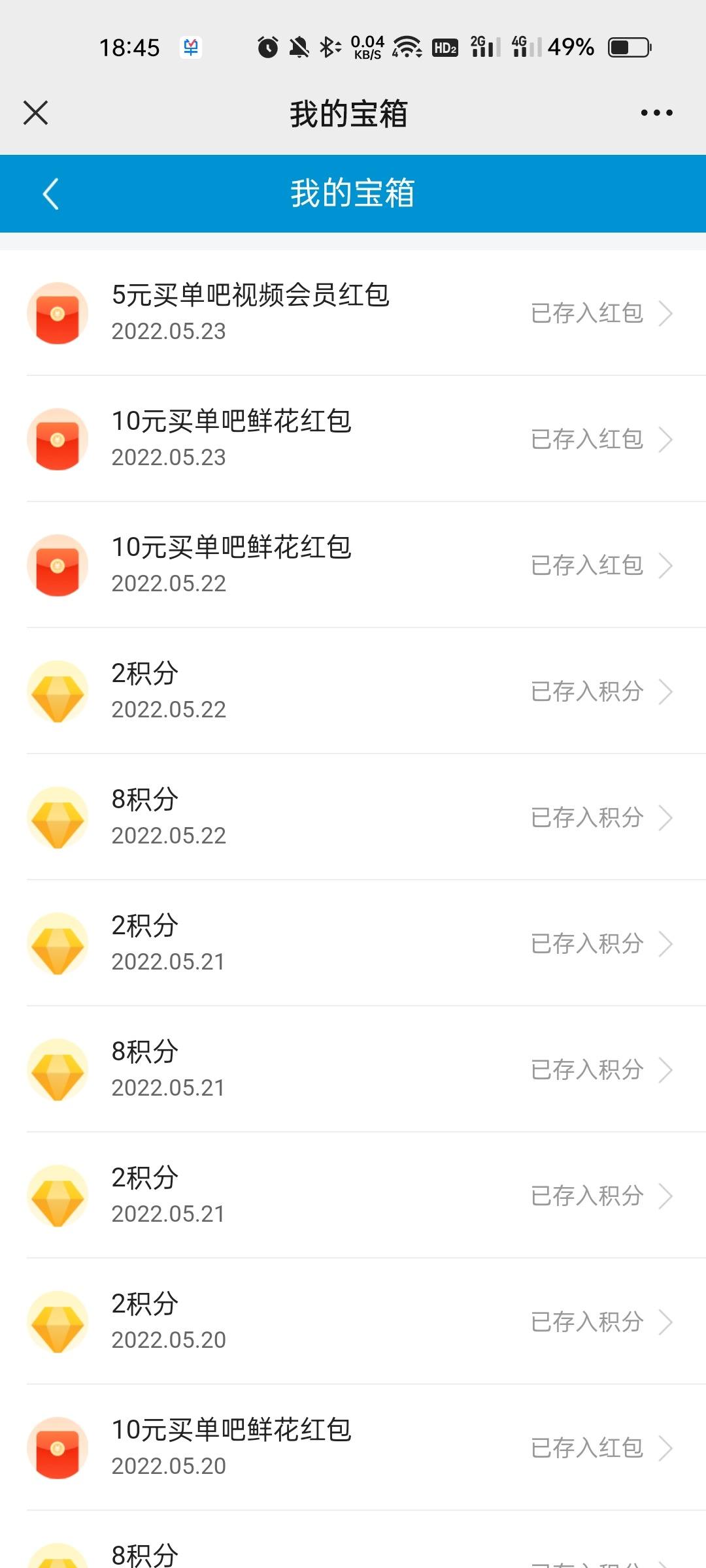The image size is (706, 1568).
Task: Close the 我的宝箱 page with the X
Action: click(x=36, y=112)
